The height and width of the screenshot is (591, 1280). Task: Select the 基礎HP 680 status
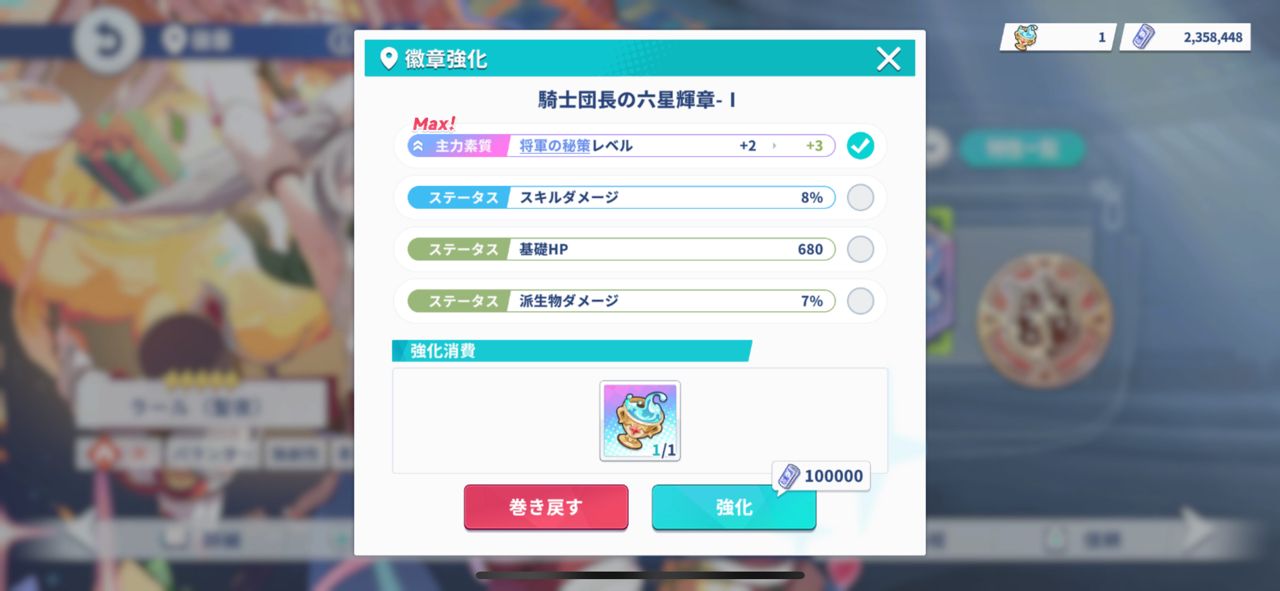point(860,249)
